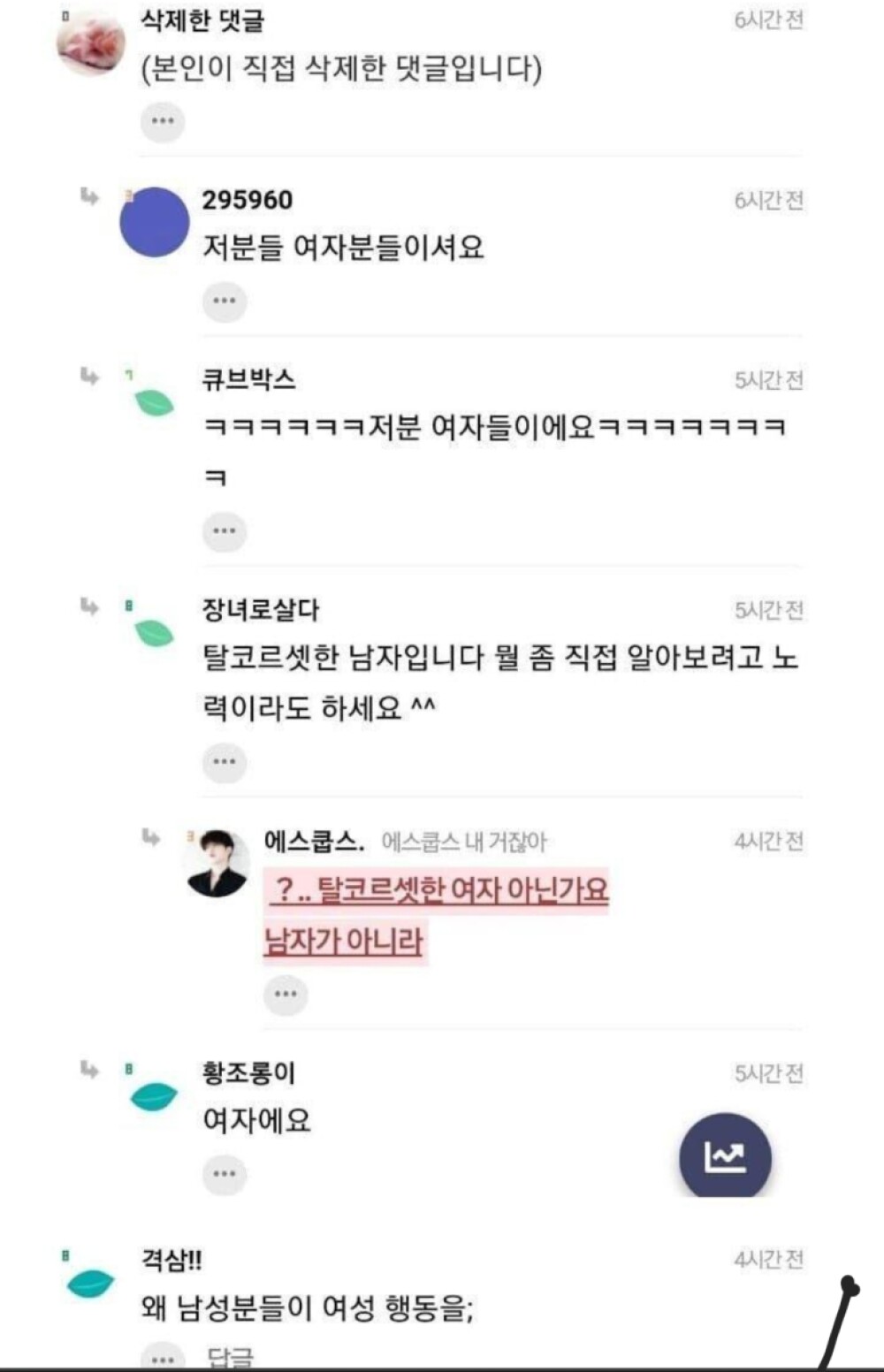
Task: View 에스쿱스's profile picture
Action: [217, 864]
